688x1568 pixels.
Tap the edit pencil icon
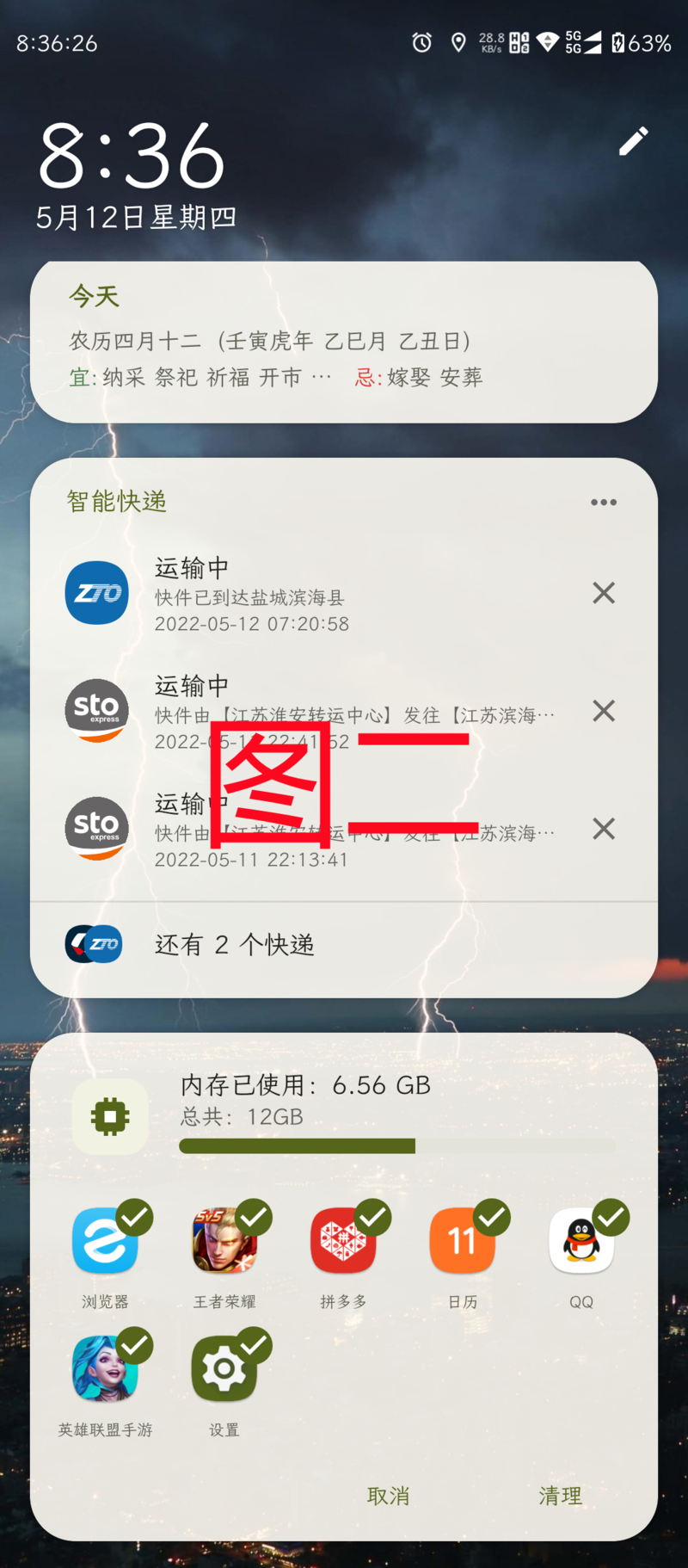tap(633, 141)
